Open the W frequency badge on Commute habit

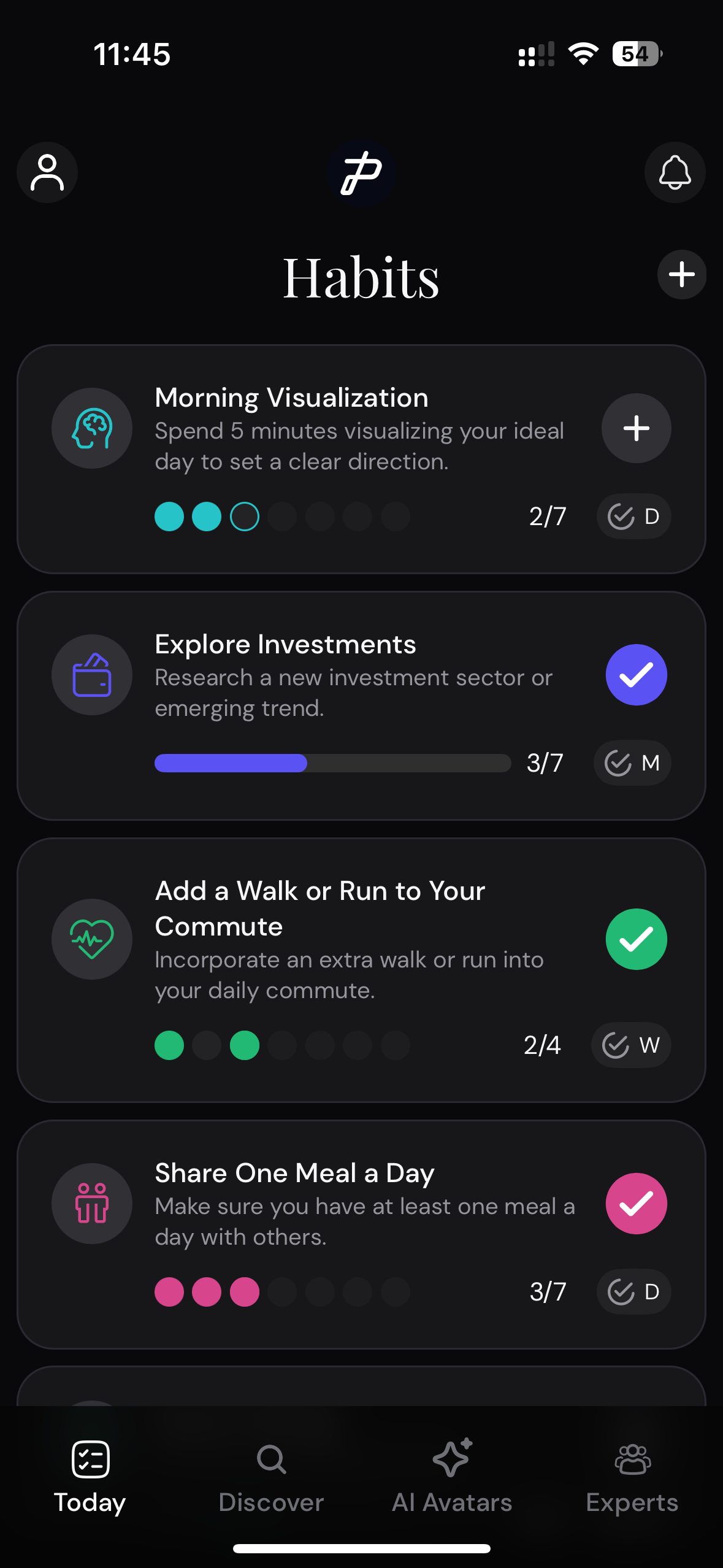[631, 1045]
